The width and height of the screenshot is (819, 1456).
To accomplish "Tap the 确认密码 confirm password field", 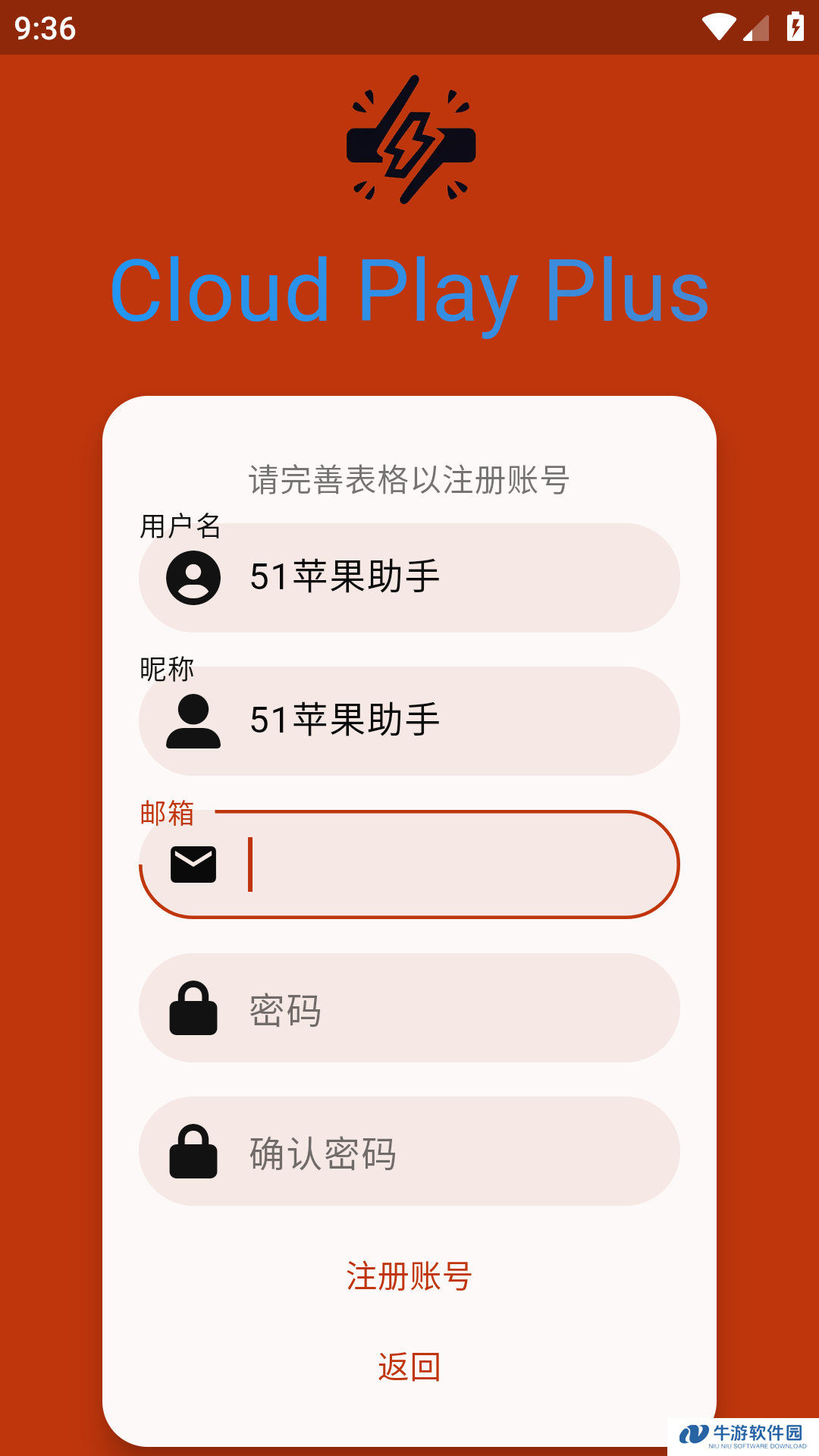I will 409,1151.
